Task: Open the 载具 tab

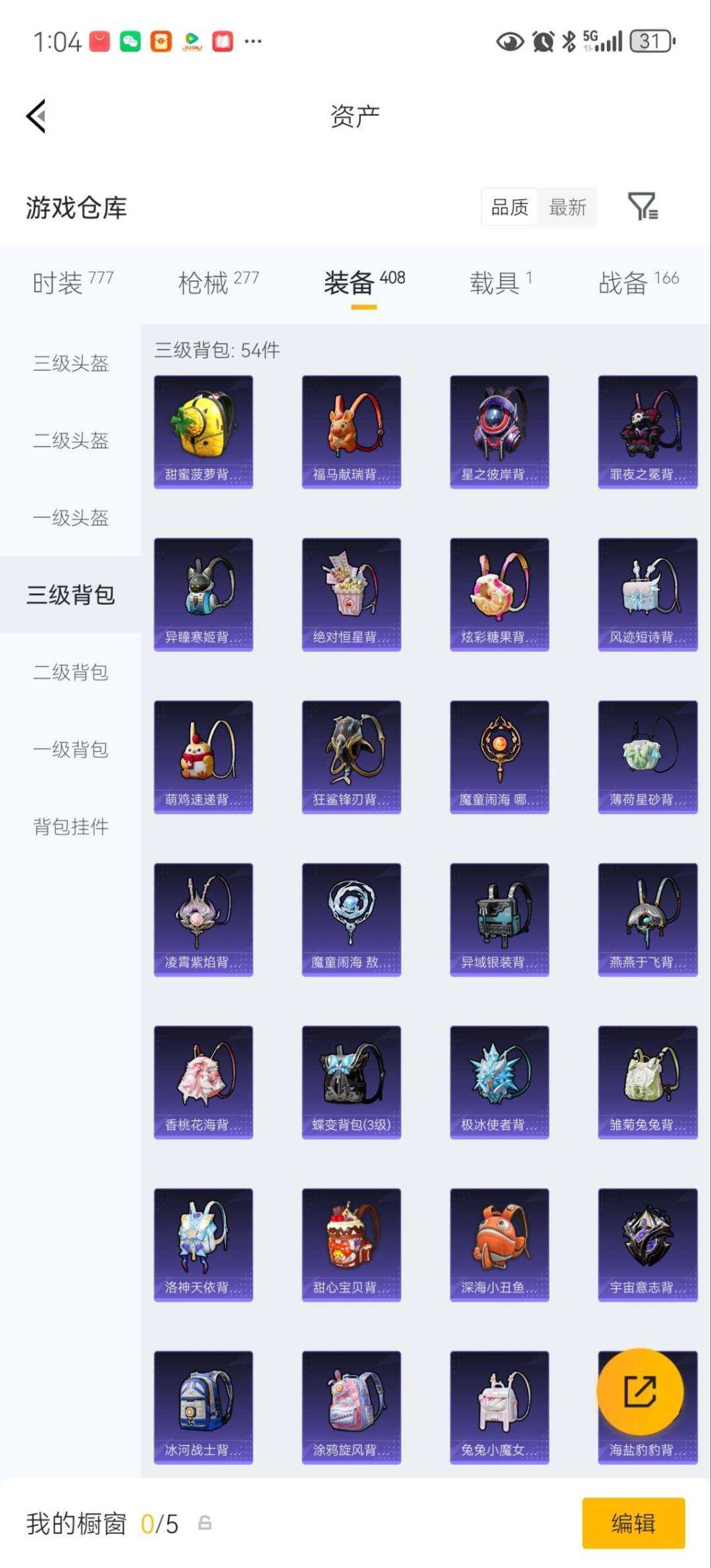Action: click(494, 282)
